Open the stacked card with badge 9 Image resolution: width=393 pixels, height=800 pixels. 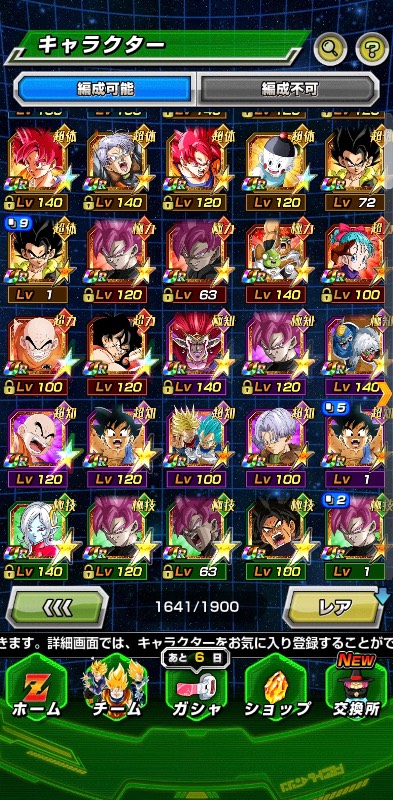pos(37,260)
